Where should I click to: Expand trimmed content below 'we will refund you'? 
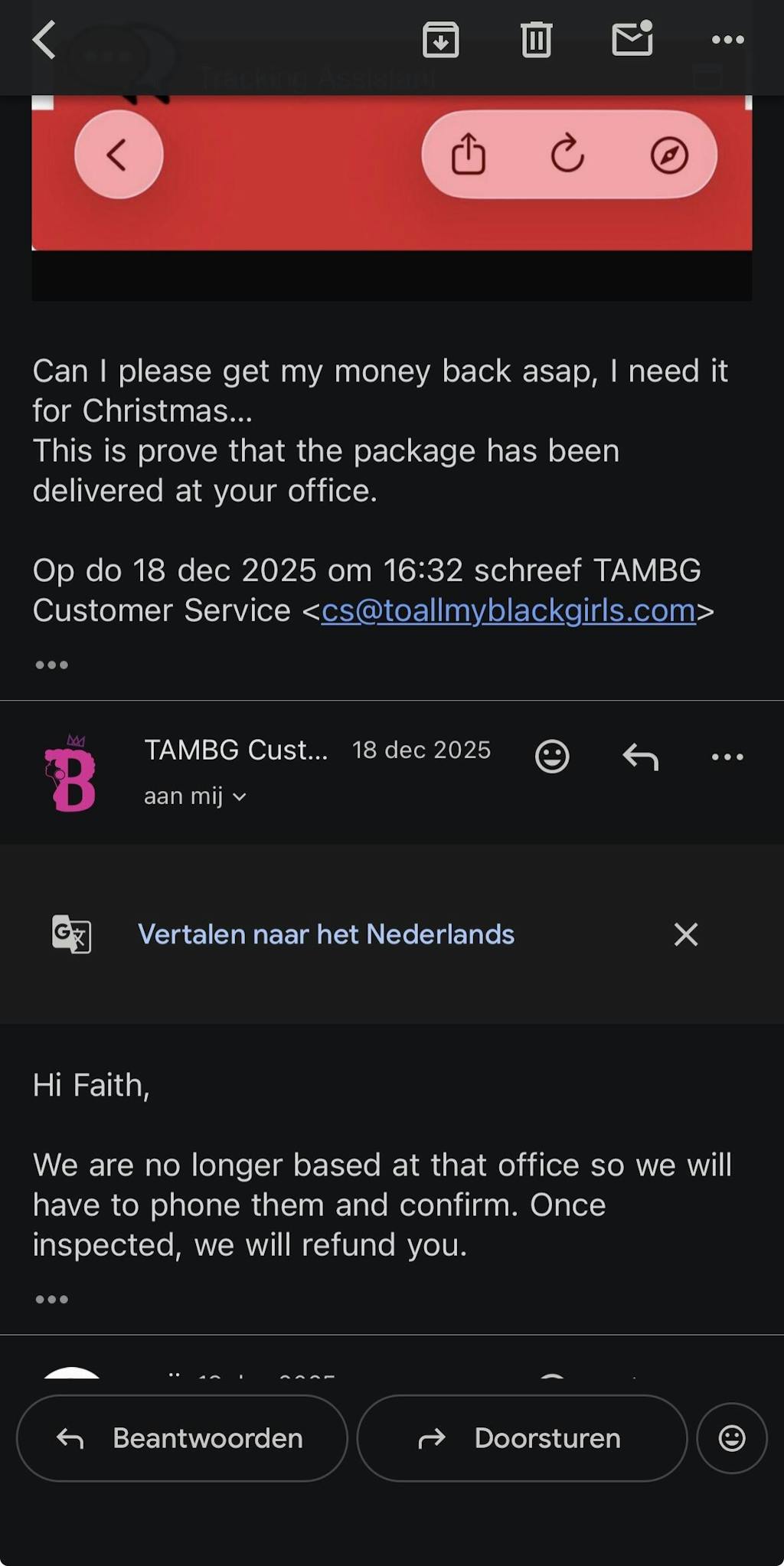(x=52, y=1299)
